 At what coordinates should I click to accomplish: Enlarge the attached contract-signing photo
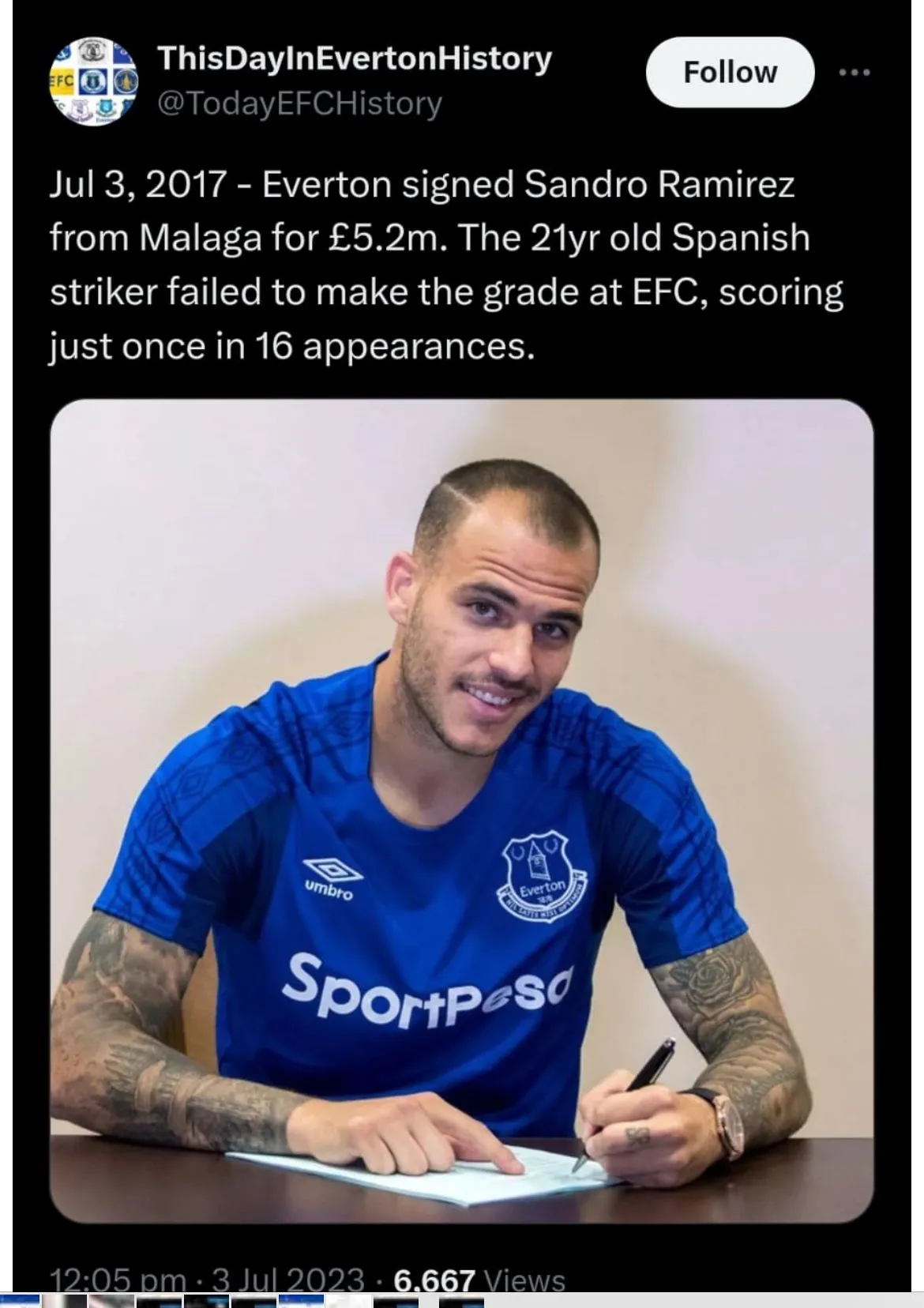(x=461, y=810)
